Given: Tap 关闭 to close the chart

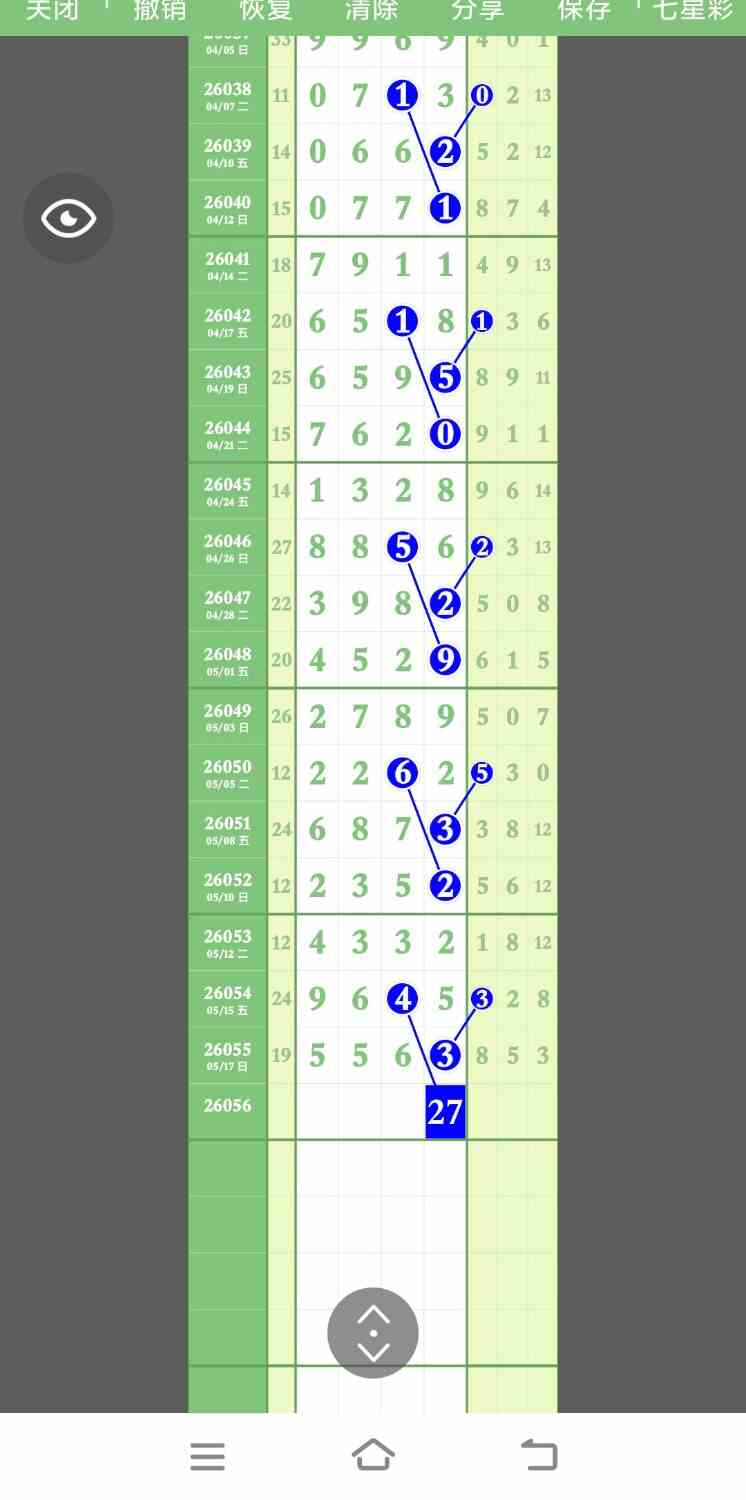Looking at the screenshot, I should [52, 11].
